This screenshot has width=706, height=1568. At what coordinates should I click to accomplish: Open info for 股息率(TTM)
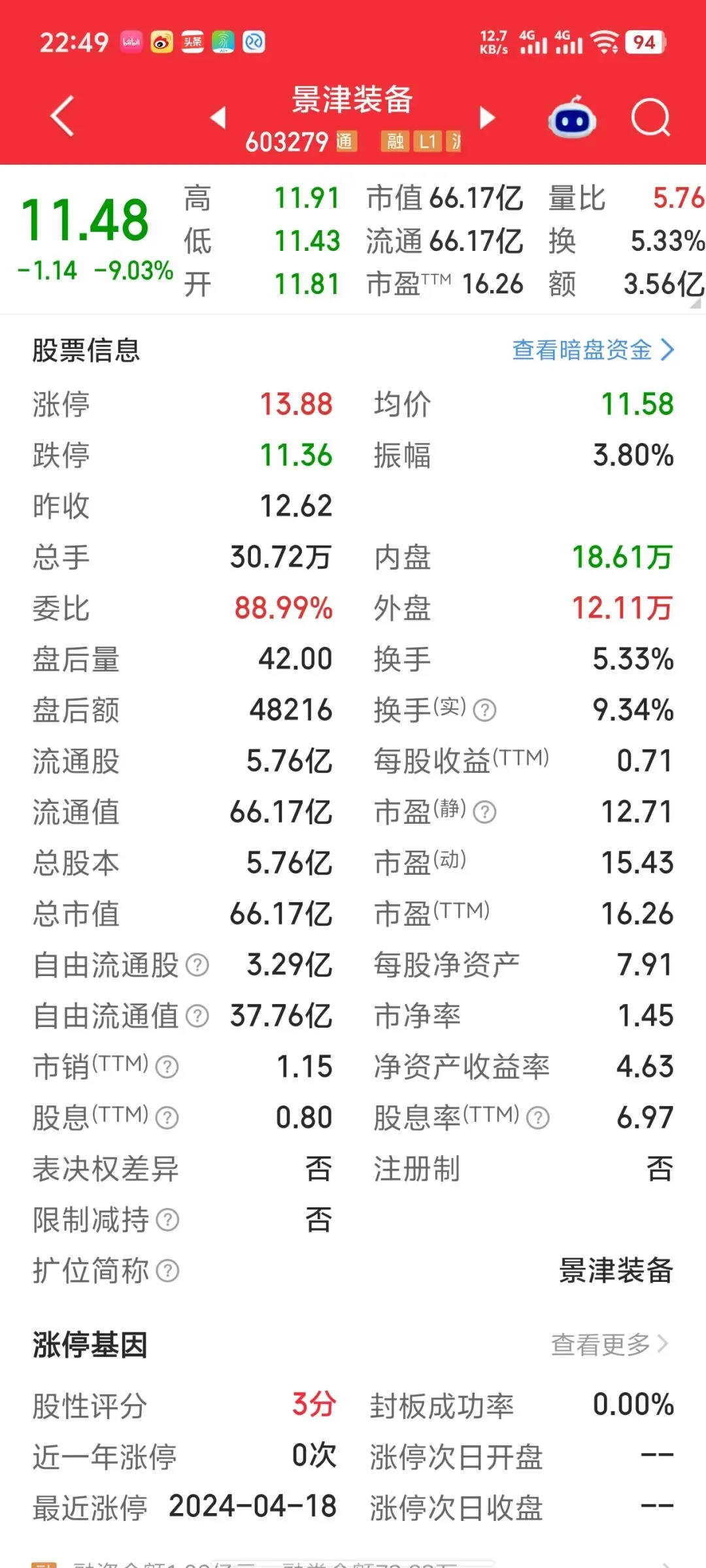[x=538, y=1118]
